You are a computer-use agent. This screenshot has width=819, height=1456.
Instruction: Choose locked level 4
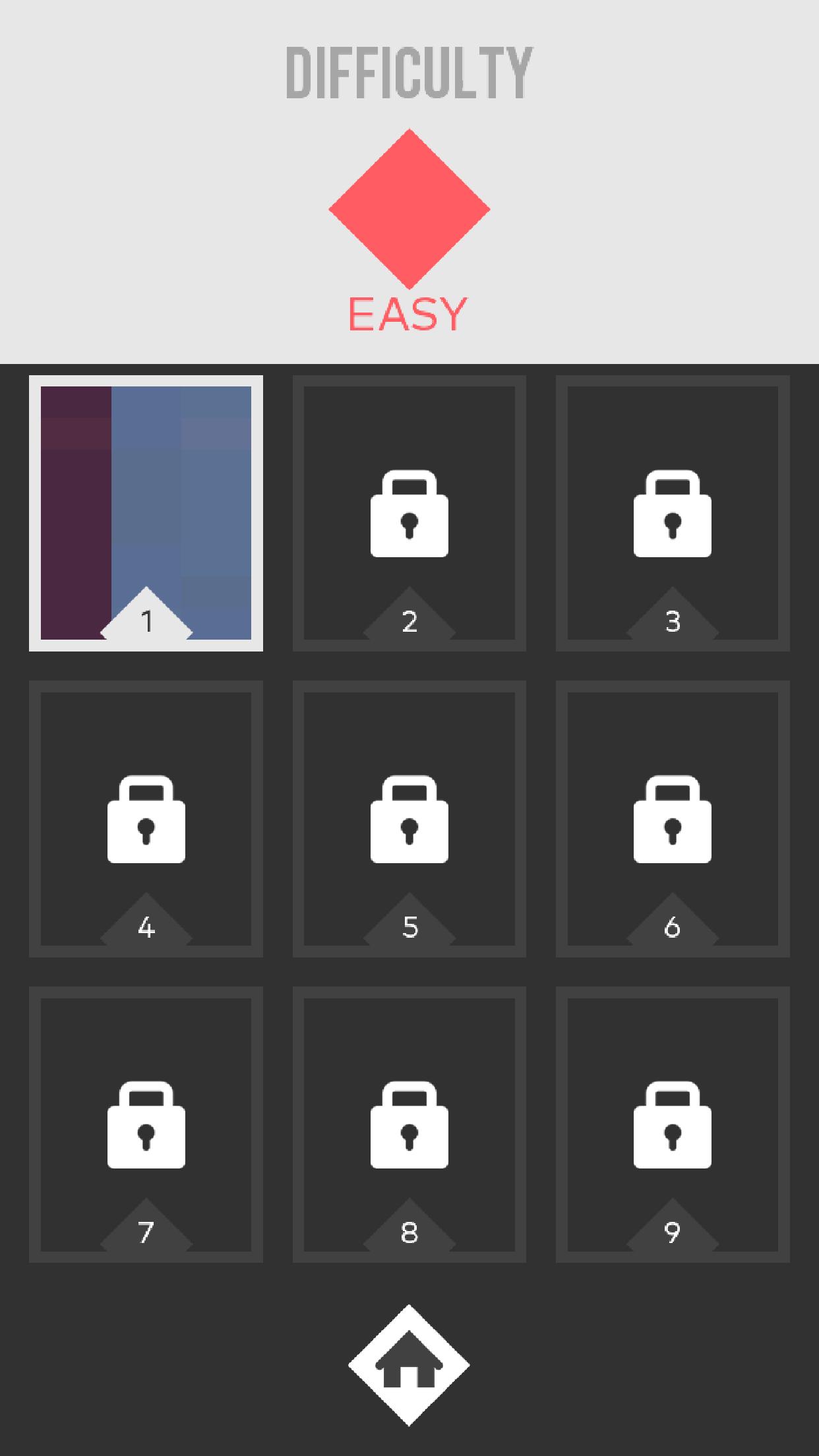click(x=146, y=818)
